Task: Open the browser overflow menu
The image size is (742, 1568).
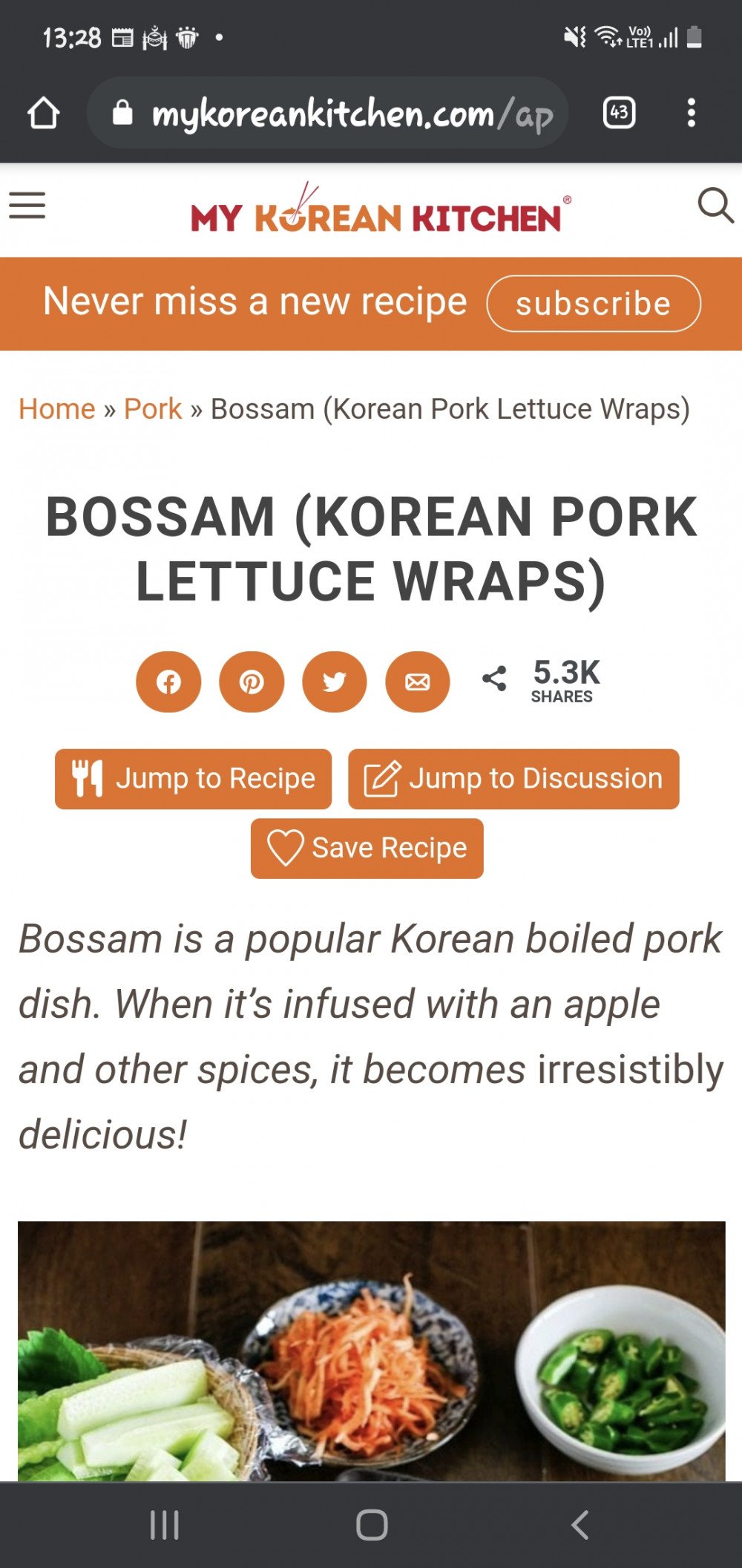Action: point(691,114)
